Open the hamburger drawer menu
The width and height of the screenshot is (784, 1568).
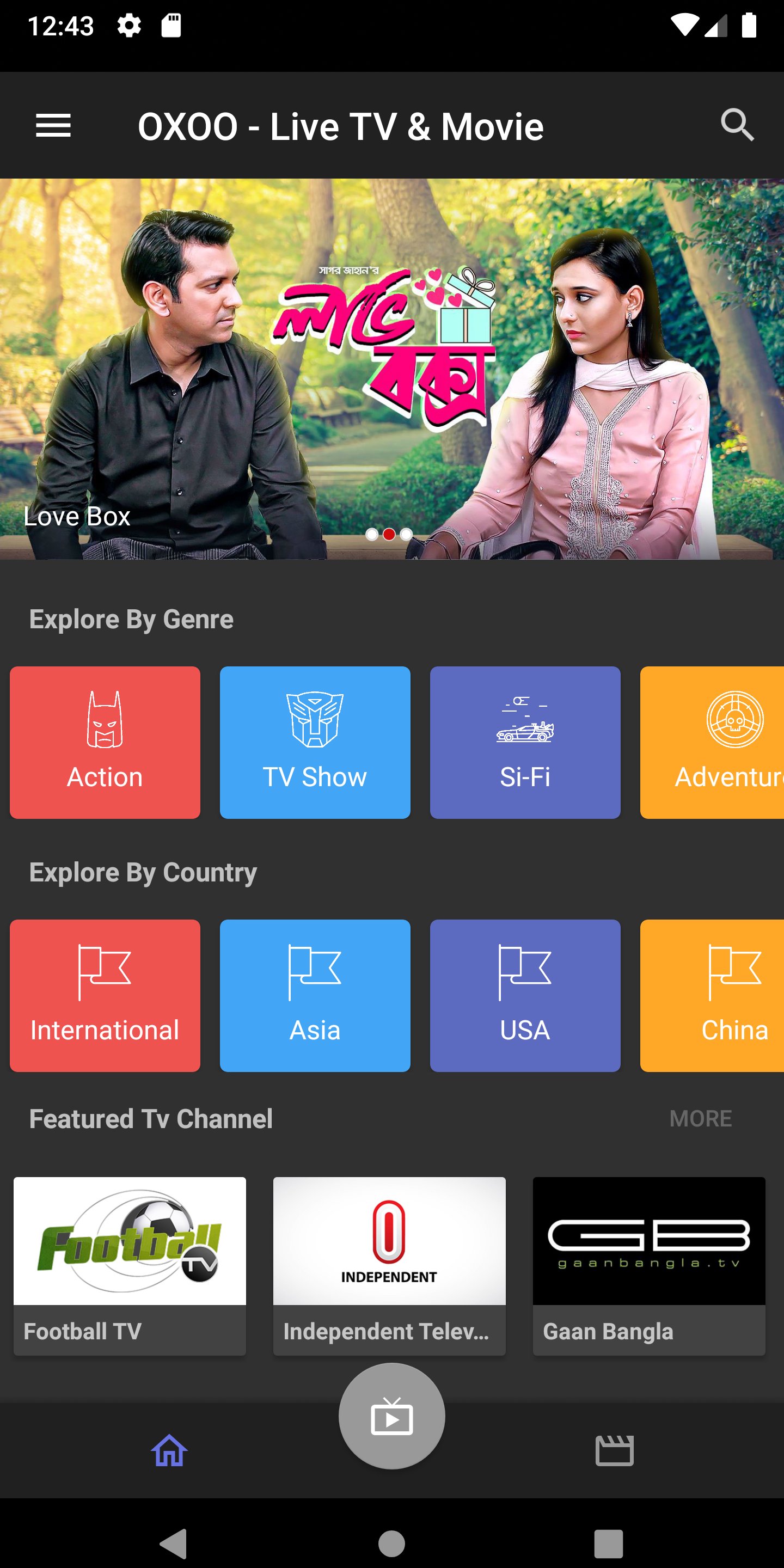coord(53,126)
